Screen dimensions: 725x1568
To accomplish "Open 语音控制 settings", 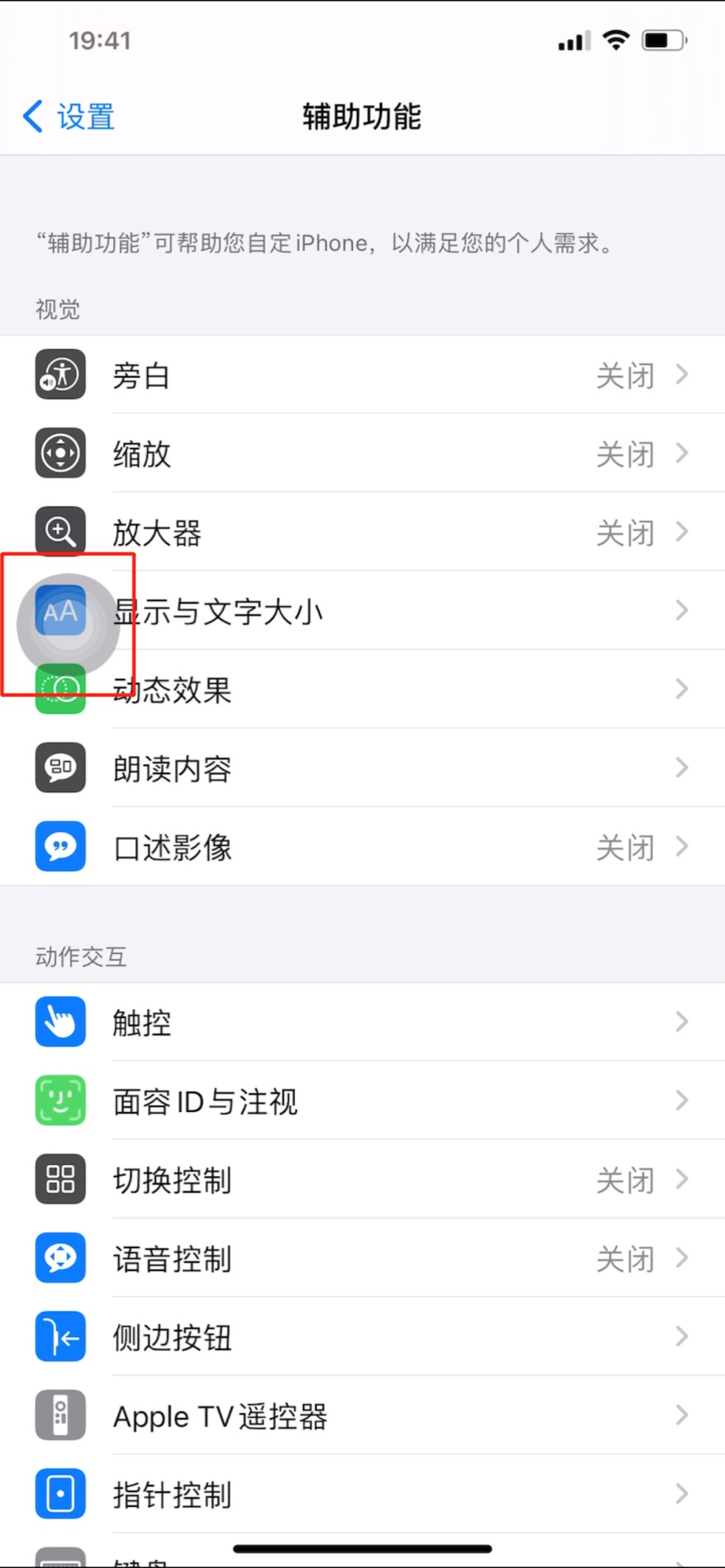I will pyautogui.click(x=362, y=1258).
